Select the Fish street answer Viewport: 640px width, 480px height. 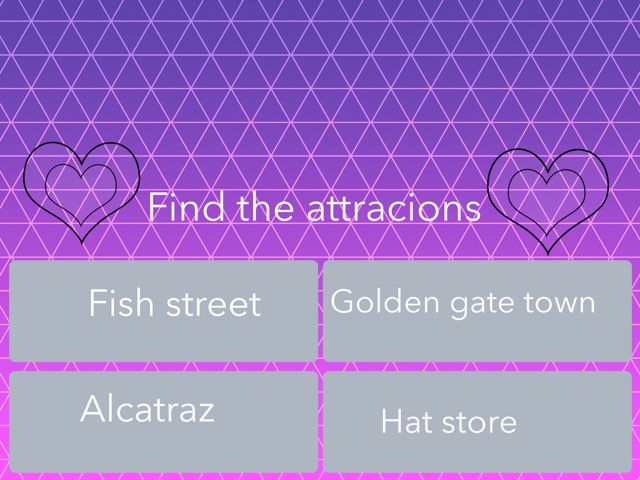(x=164, y=311)
